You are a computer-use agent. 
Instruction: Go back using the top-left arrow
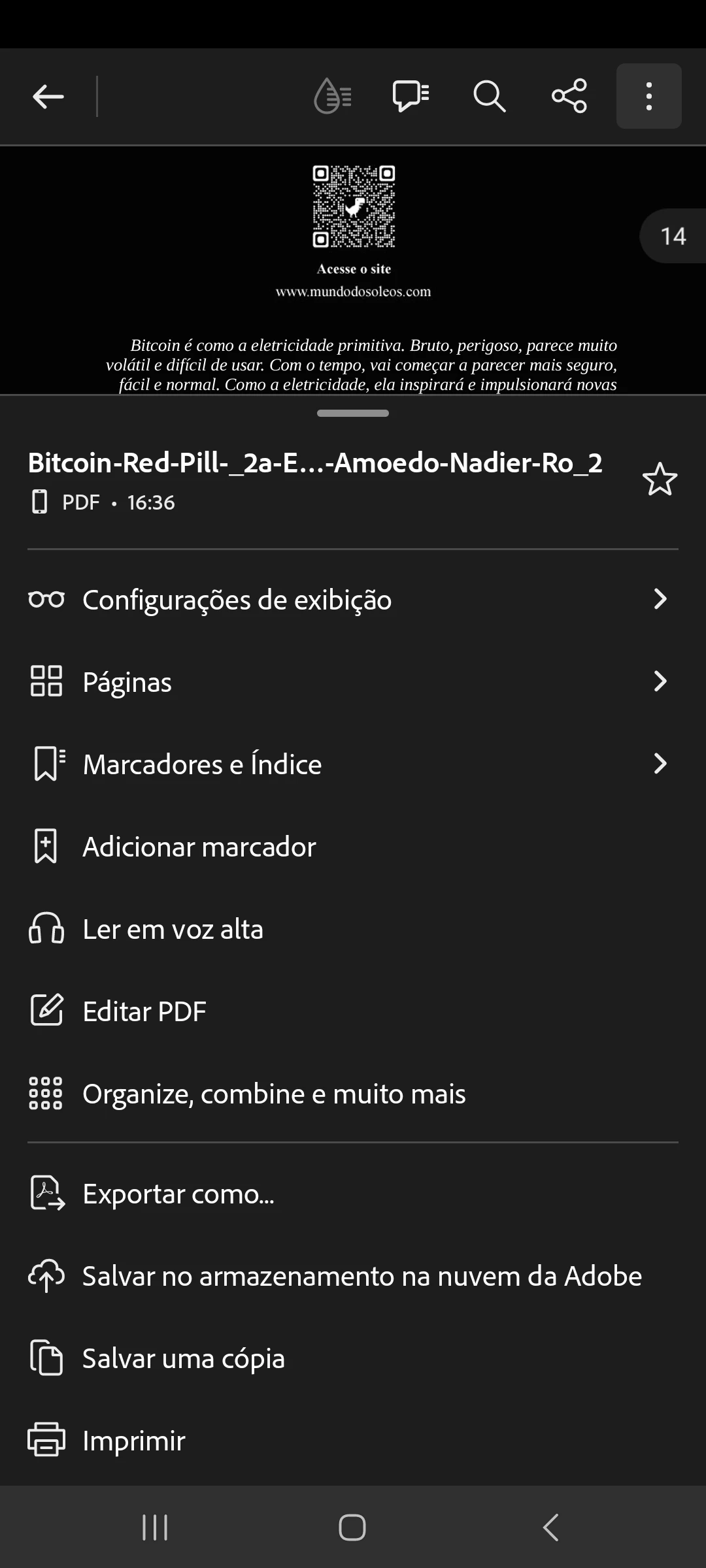click(x=48, y=97)
